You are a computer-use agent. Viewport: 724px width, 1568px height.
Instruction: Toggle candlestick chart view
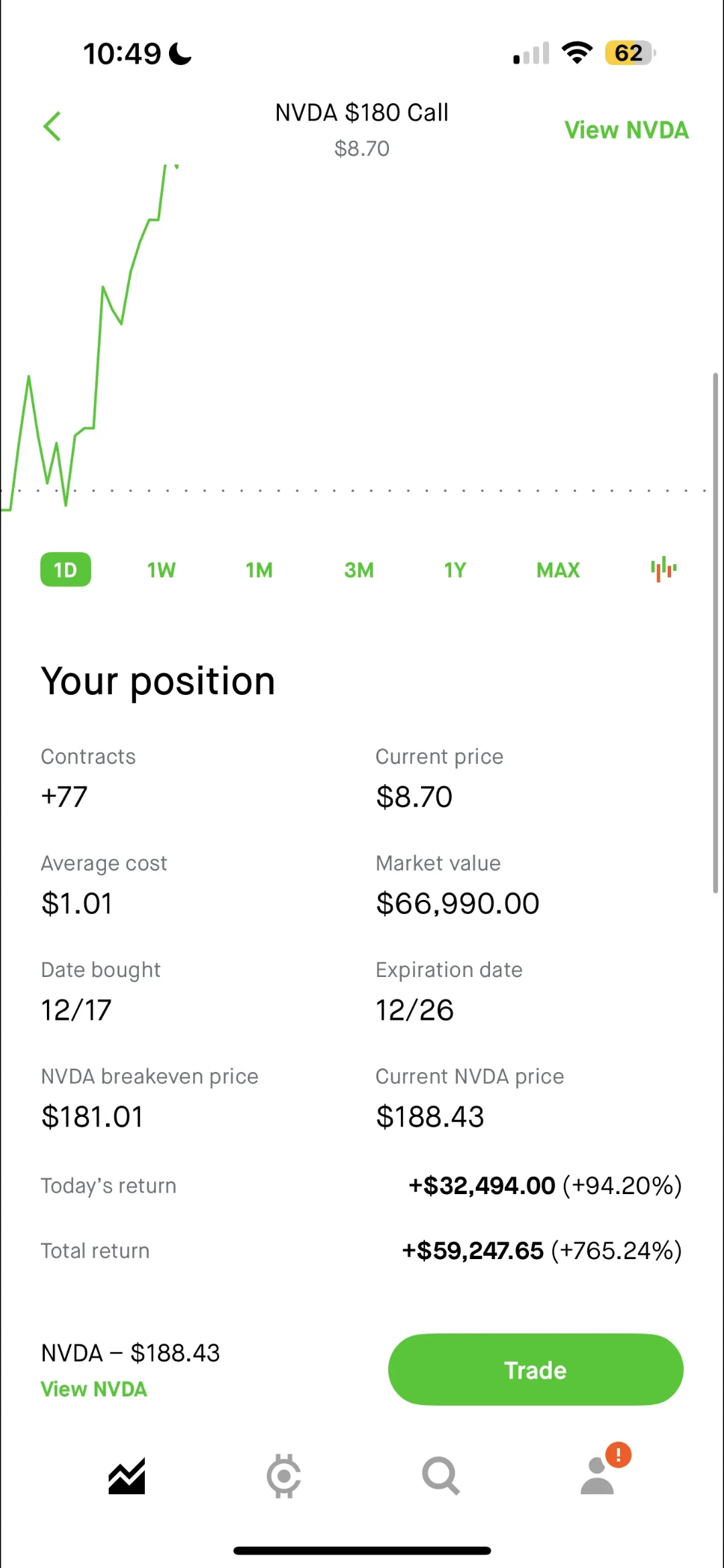663,570
